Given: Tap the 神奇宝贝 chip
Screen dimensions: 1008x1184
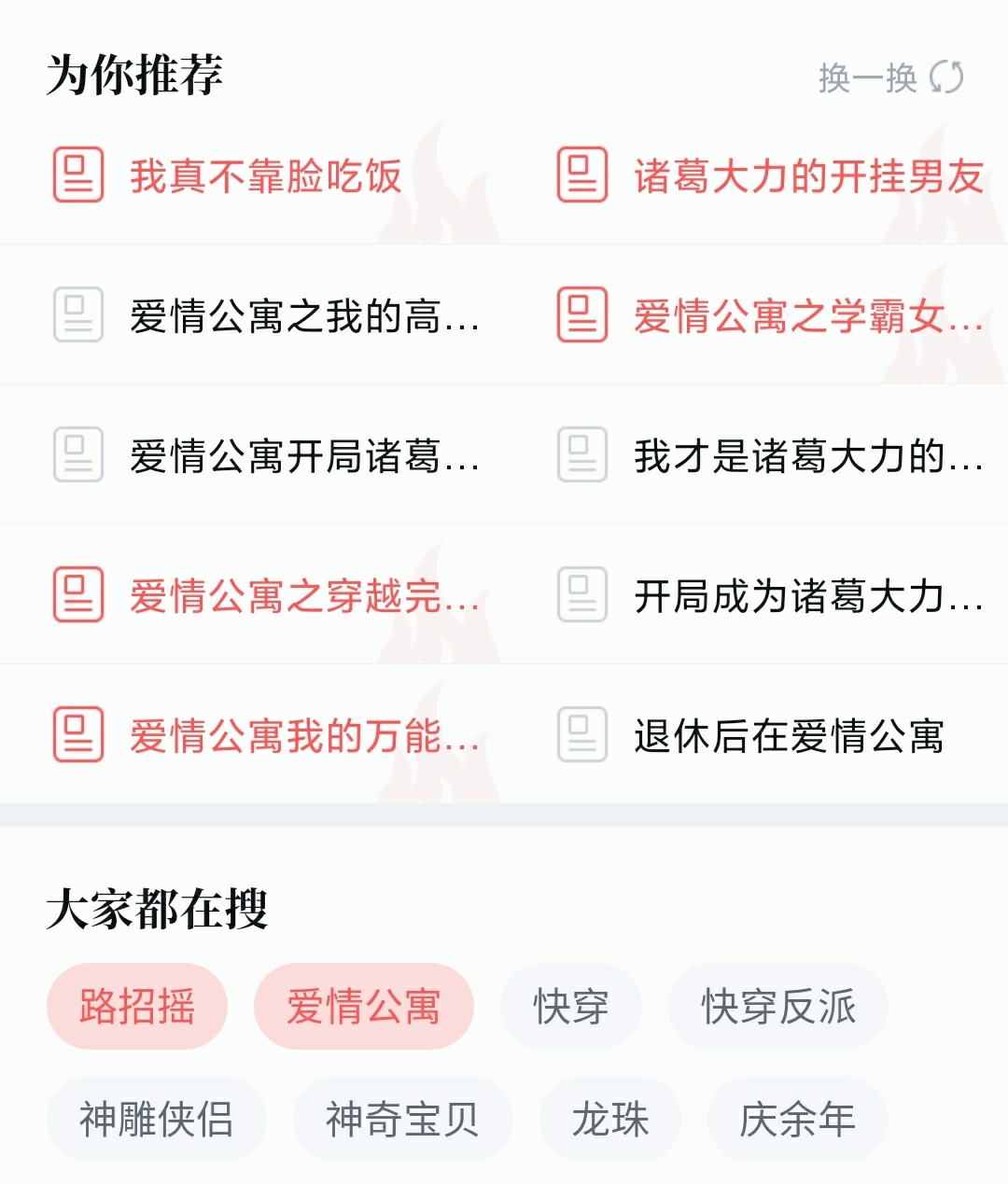Looking at the screenshot, I should coord(402,1120).
